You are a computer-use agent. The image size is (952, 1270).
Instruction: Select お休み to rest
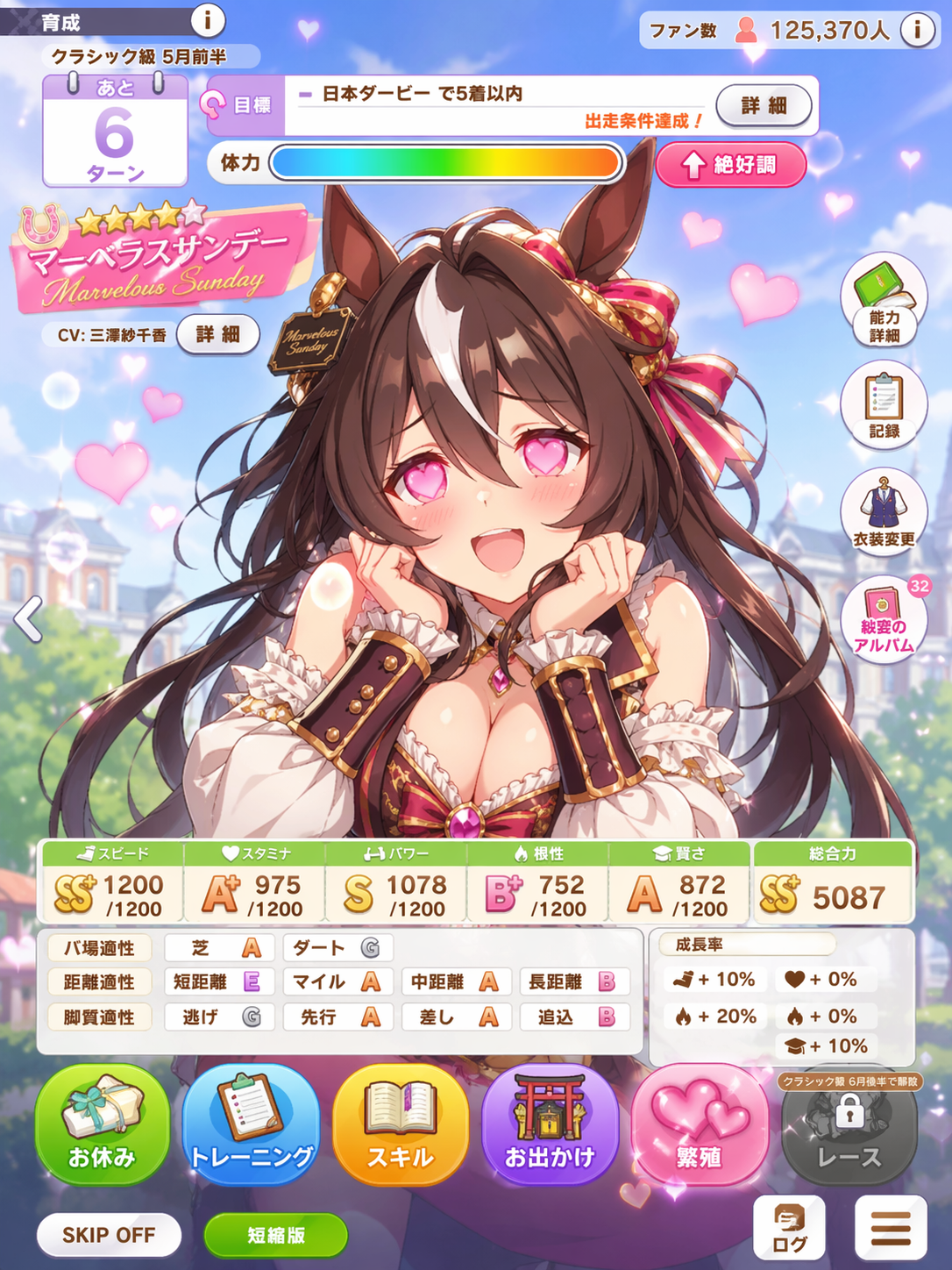click(x=102, y=1124)
